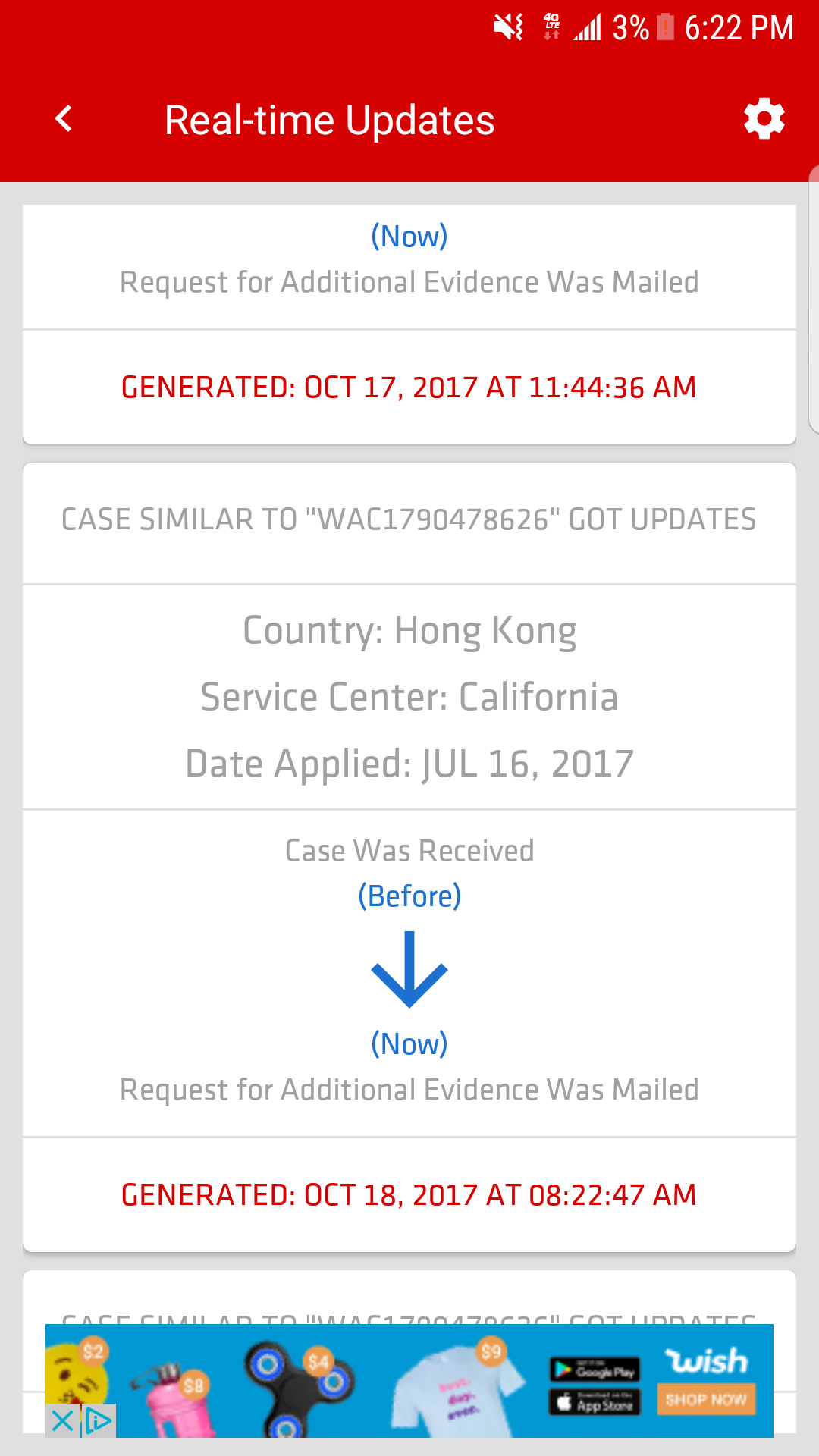Close the Wish ad banner
Image resolution: width=819 pixels, height=1456 pixels.
(x=63, y=1420)
